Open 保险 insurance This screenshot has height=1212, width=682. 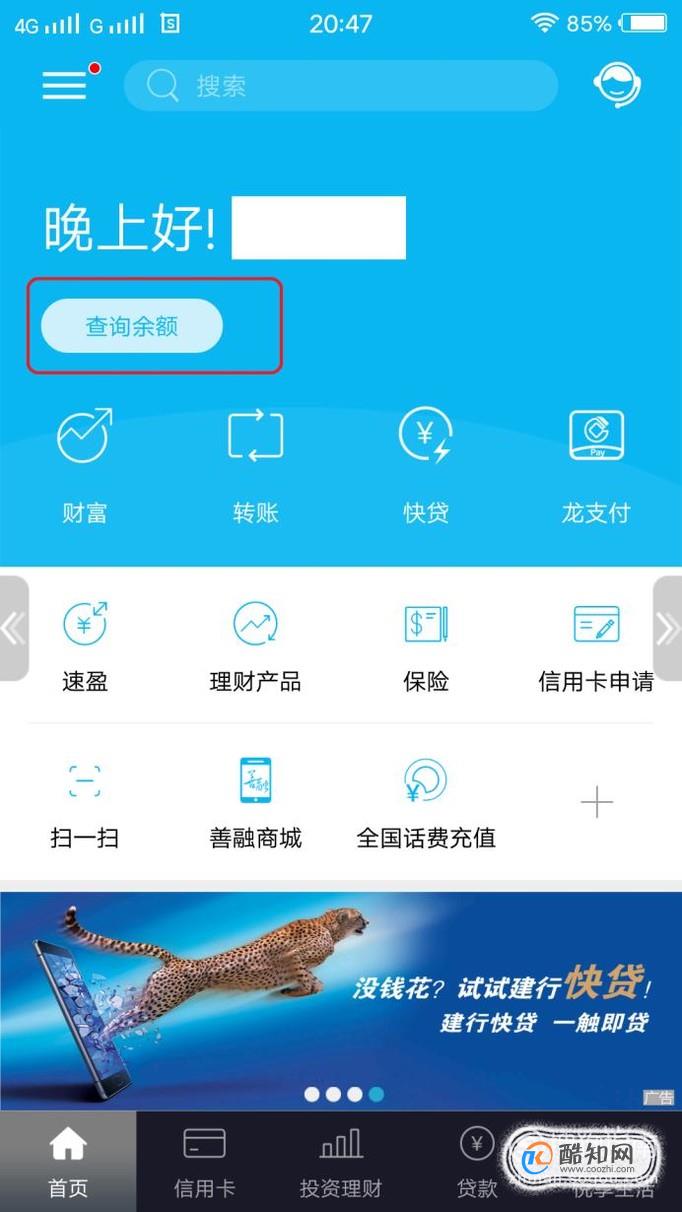[x=425, y=647]
